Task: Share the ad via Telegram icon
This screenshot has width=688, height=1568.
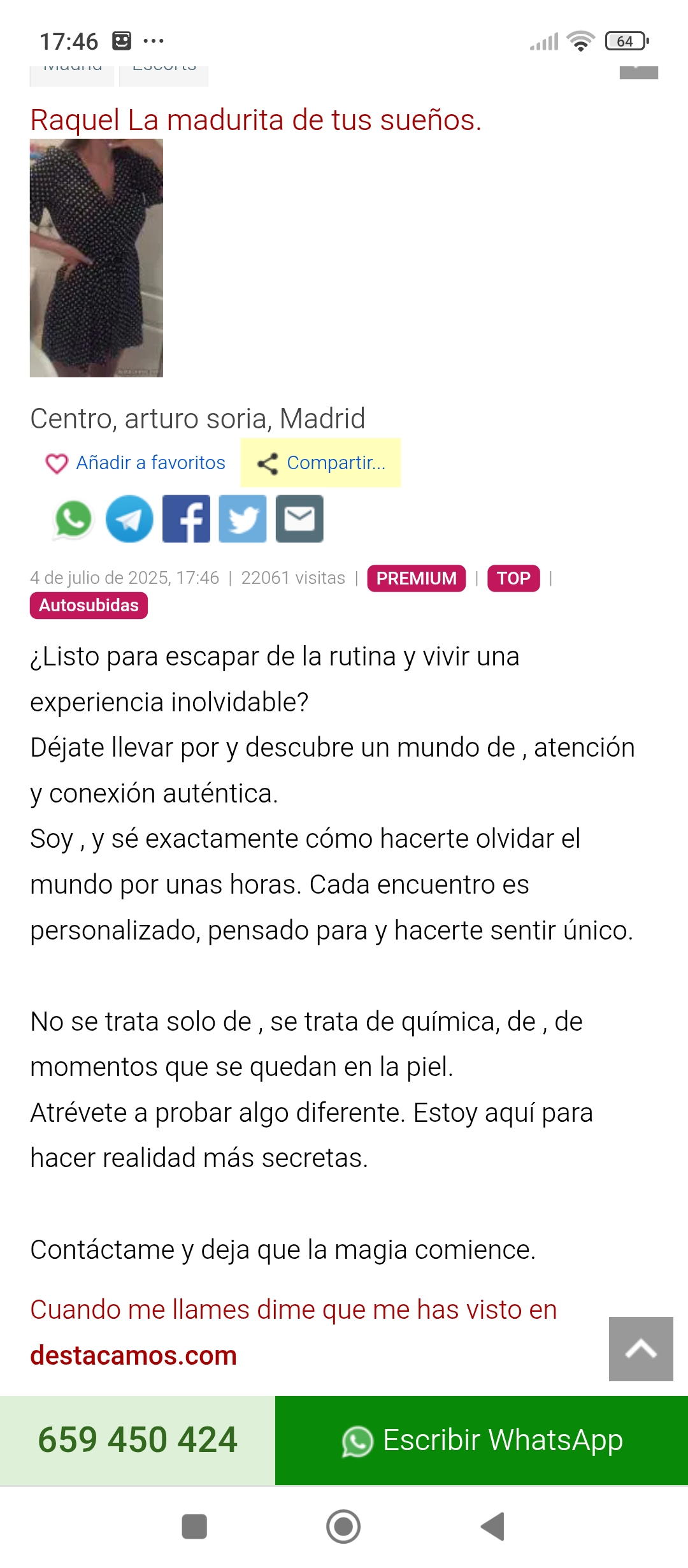Action: 129,519
